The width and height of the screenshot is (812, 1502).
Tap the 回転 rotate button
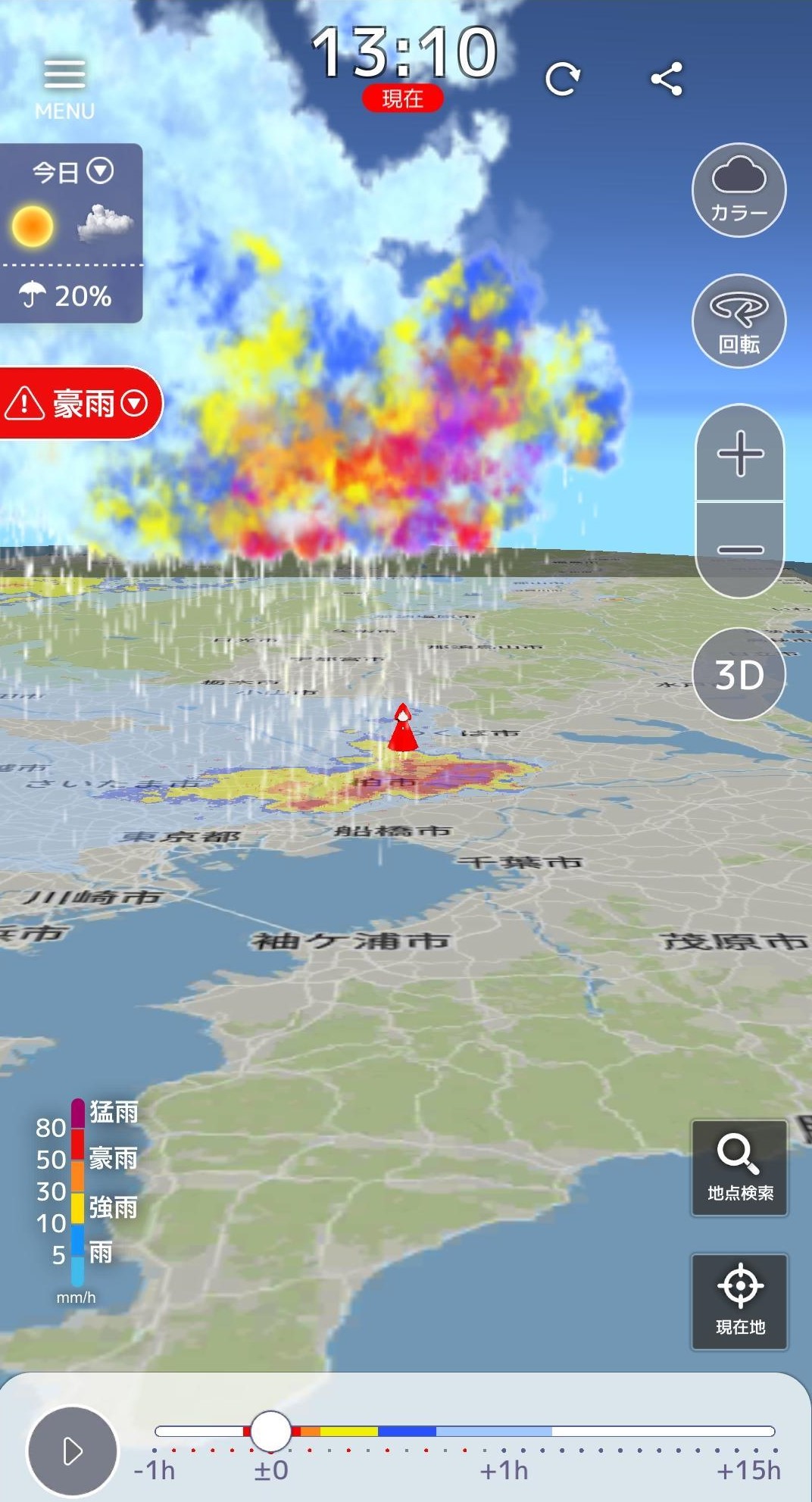[739, 321]
